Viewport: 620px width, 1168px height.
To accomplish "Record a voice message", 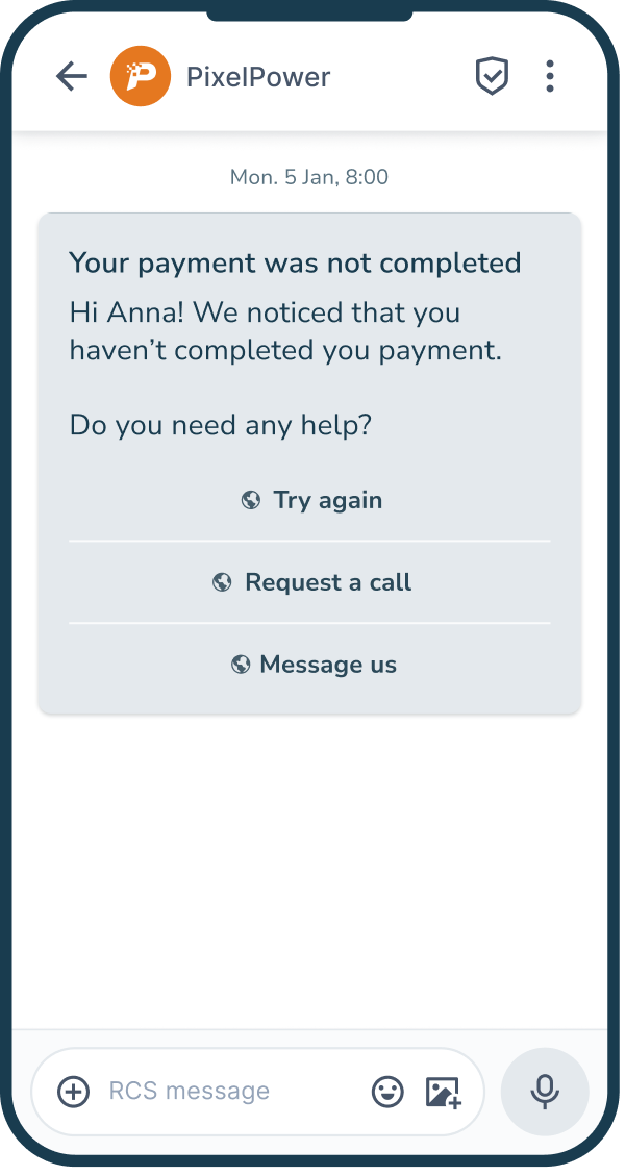I will [545, 1091].
